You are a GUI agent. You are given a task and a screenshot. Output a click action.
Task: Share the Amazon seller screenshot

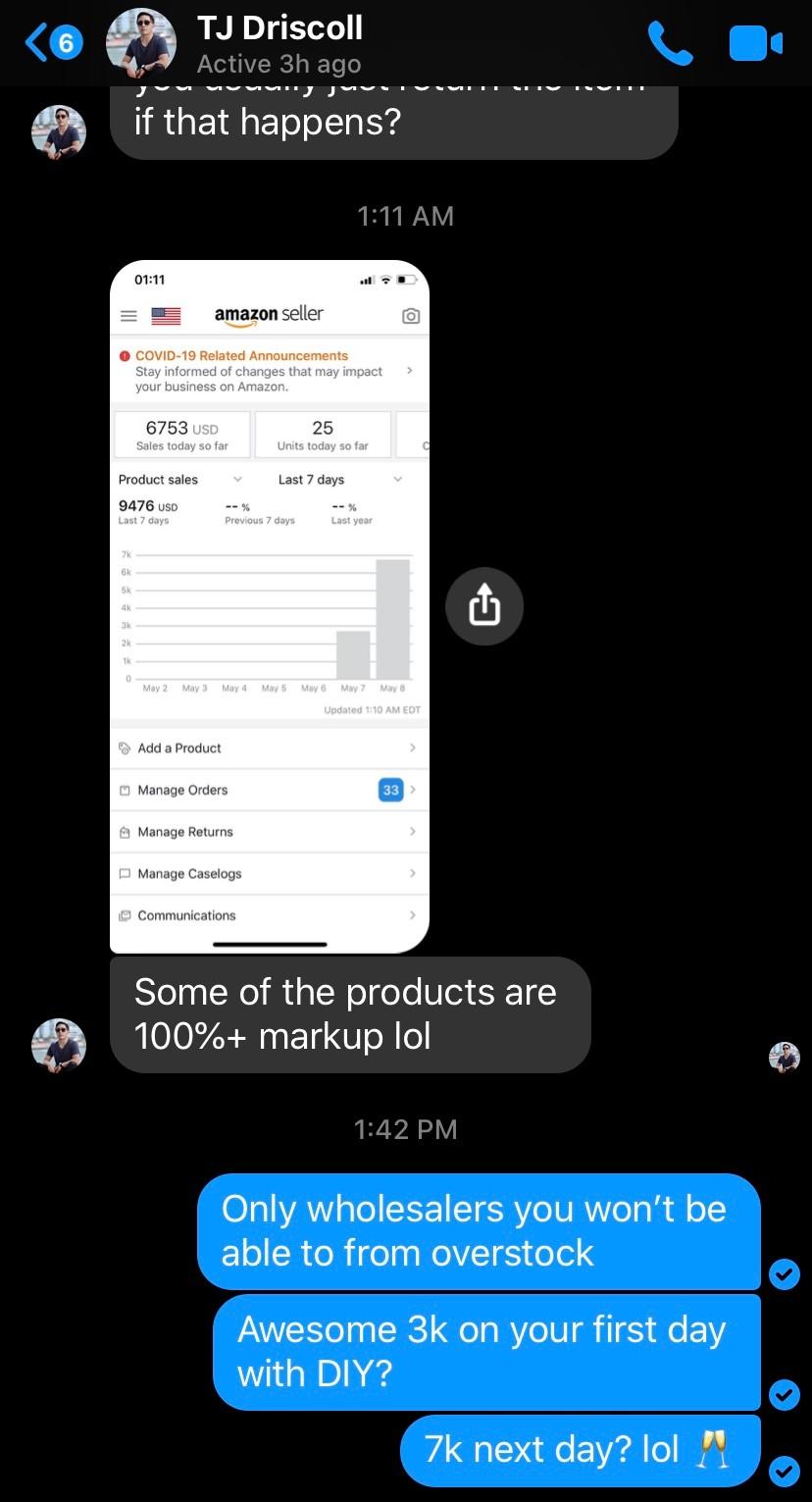pos(484,606)
